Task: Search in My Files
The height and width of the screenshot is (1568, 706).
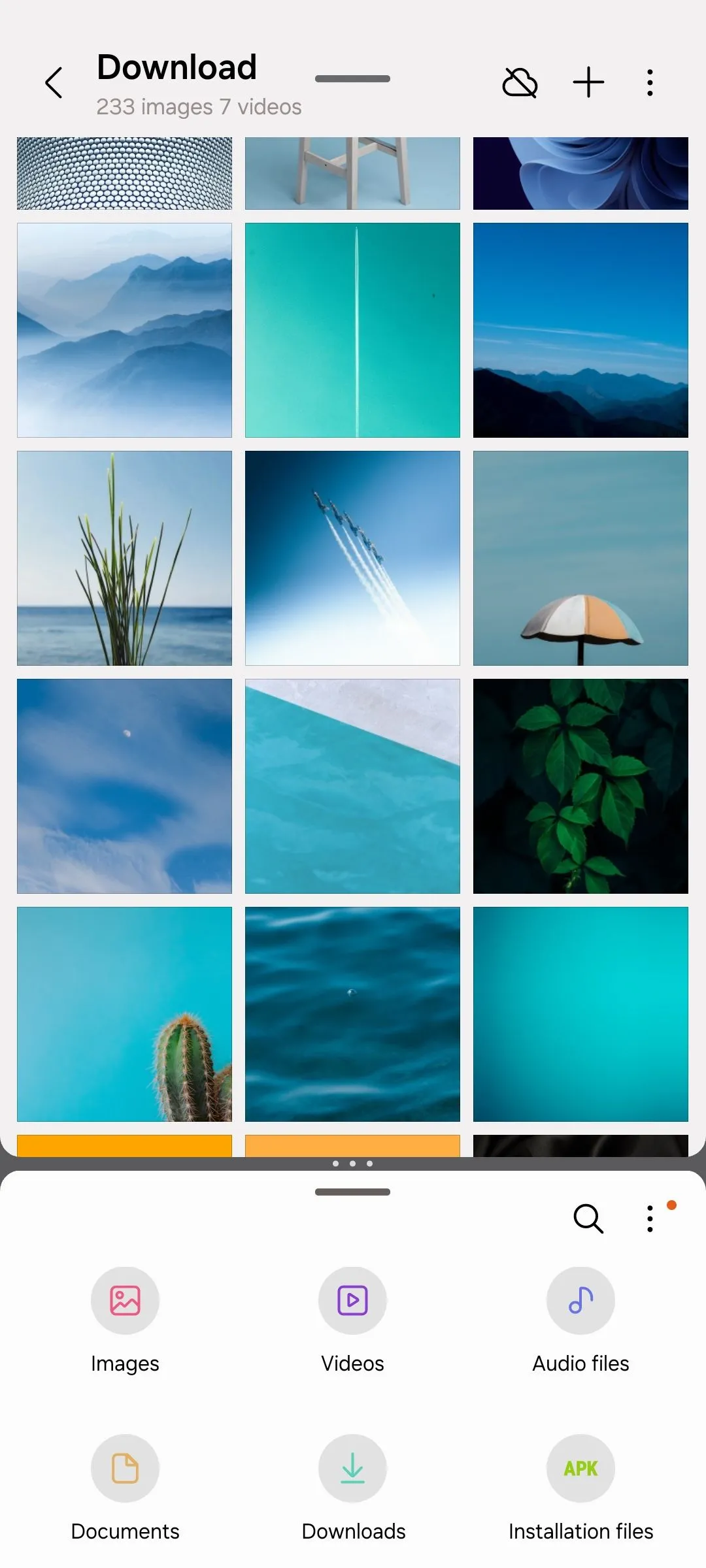Action: tap(588, 1218)
